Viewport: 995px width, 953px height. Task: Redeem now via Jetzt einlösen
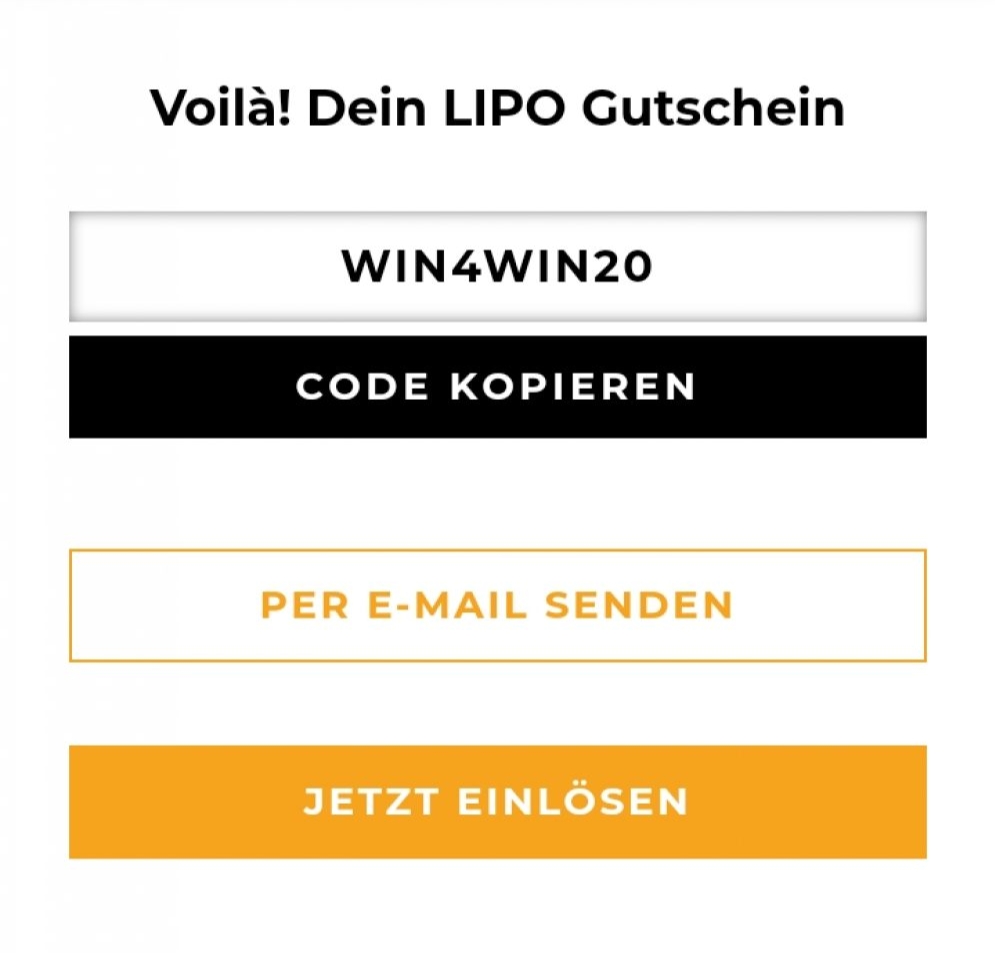[x=497, y=801]
